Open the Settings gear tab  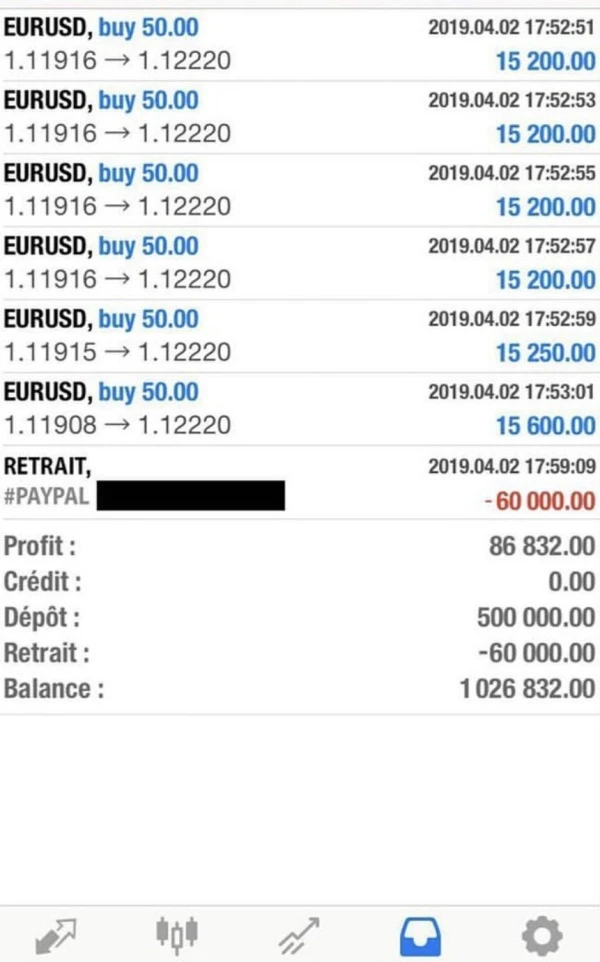pyautogui.click(x=541, y=935)
